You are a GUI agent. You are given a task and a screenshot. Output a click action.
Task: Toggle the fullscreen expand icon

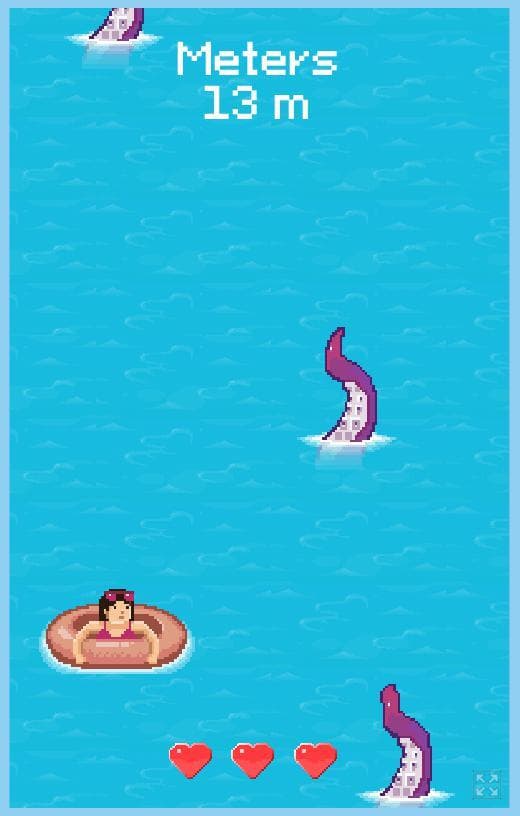pyautogui.click(x=487, y=784)
